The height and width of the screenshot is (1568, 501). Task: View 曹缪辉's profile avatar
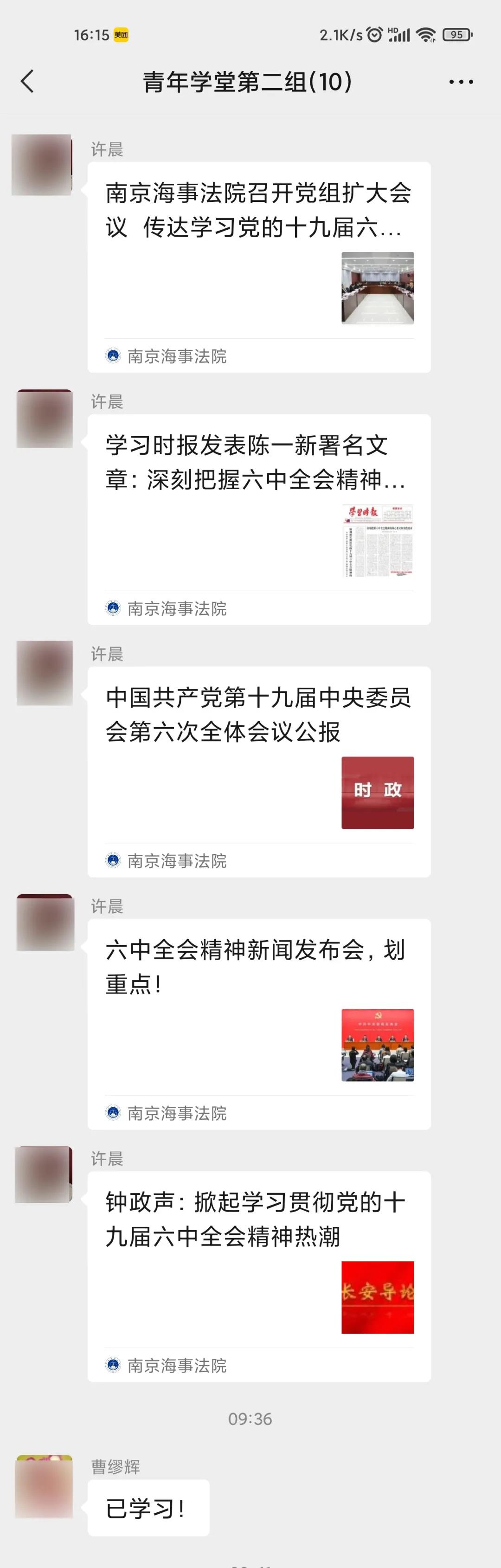point(45,1486)
